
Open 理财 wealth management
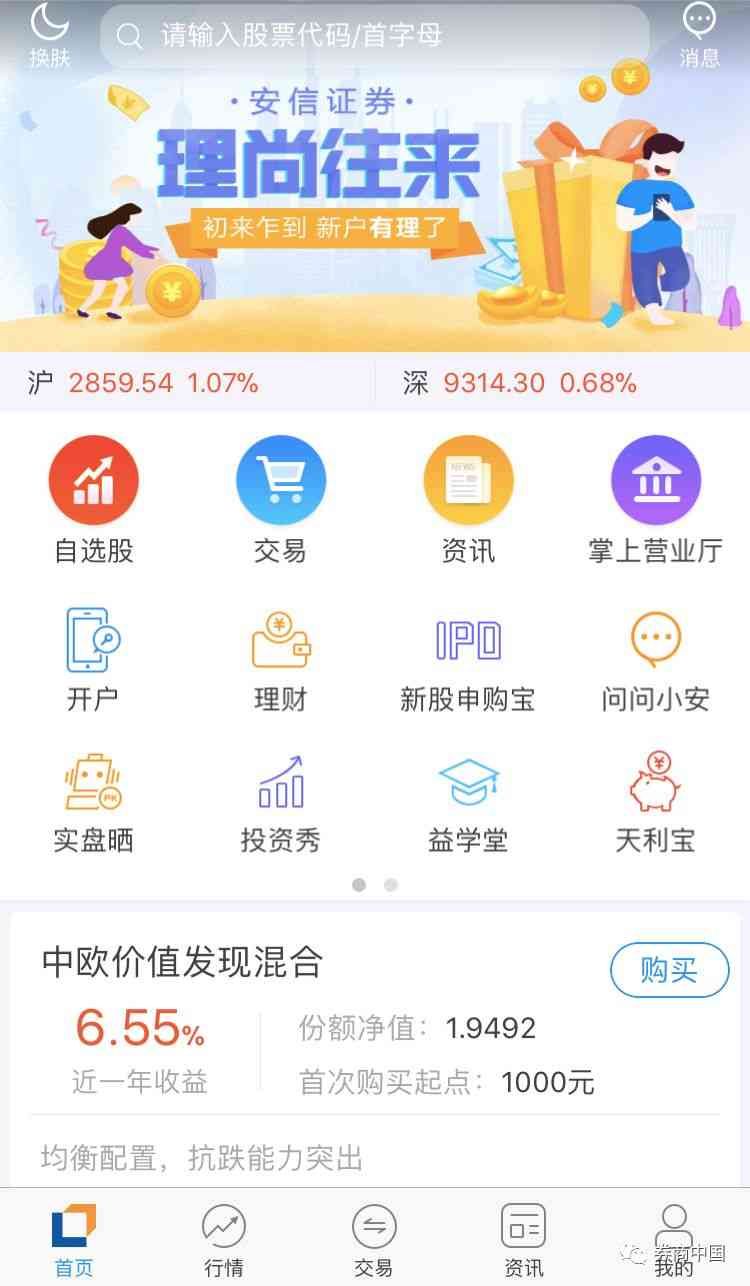[280, 660]
